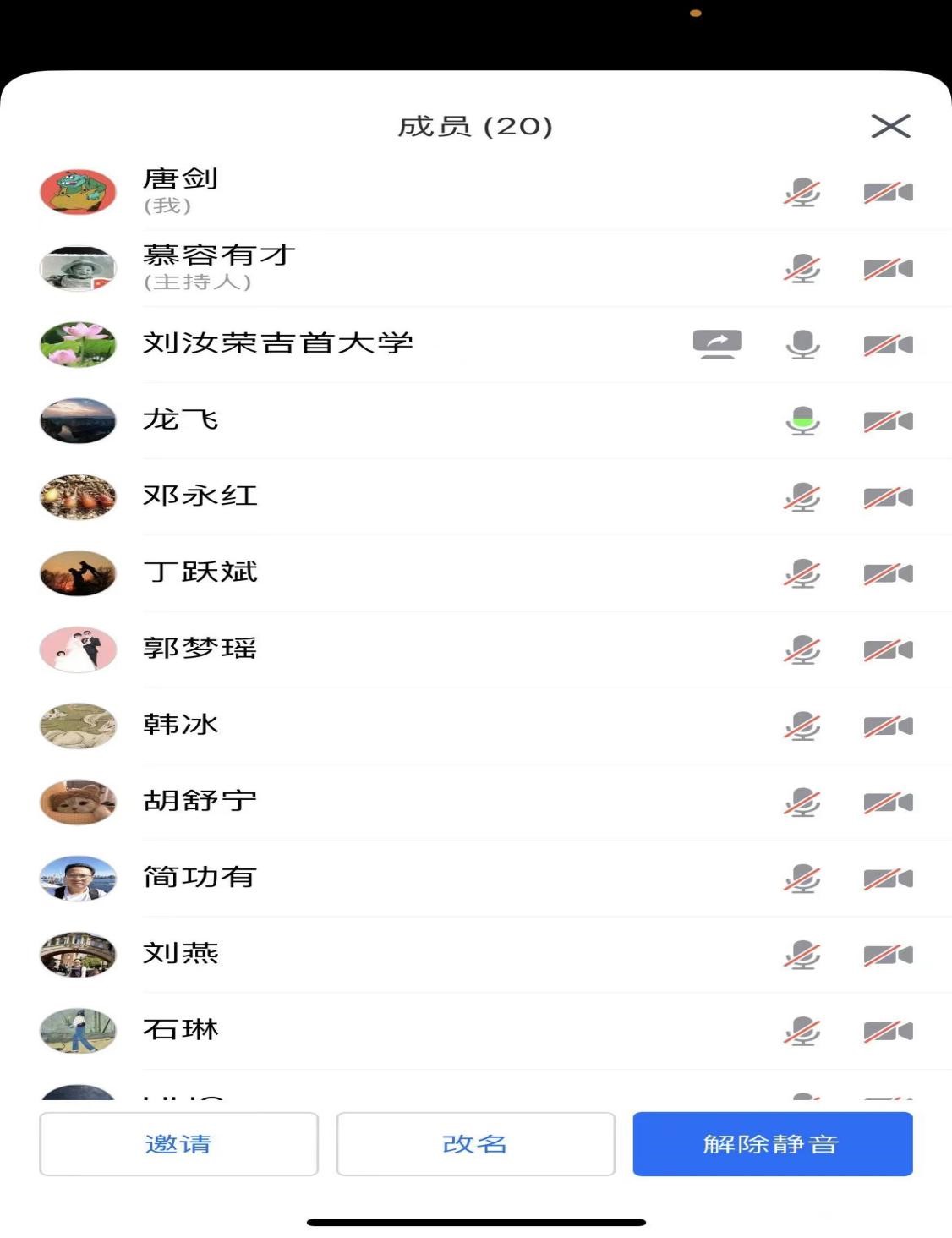Screen dimensions: 952x1238
Task: Tap the muted mic icon for 慕容有才
Action: 802,268
